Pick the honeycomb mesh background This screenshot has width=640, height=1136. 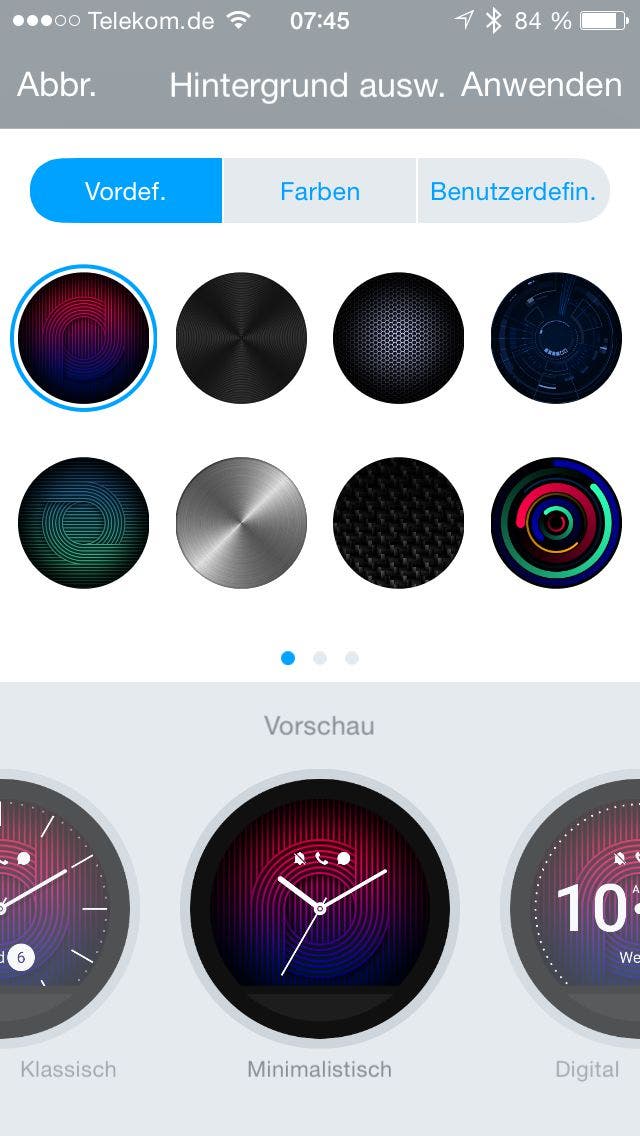398,338
